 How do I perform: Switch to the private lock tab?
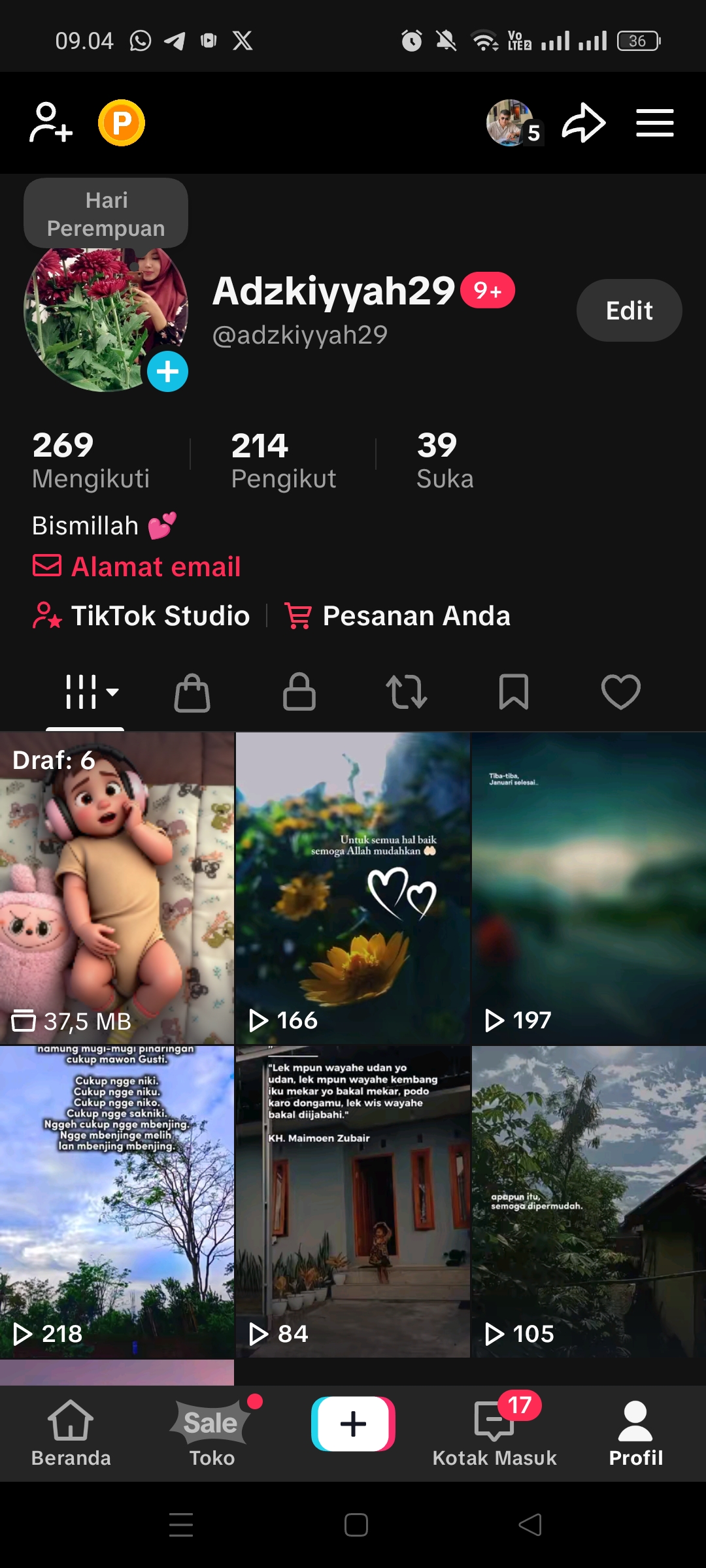(x=299, y=692)
